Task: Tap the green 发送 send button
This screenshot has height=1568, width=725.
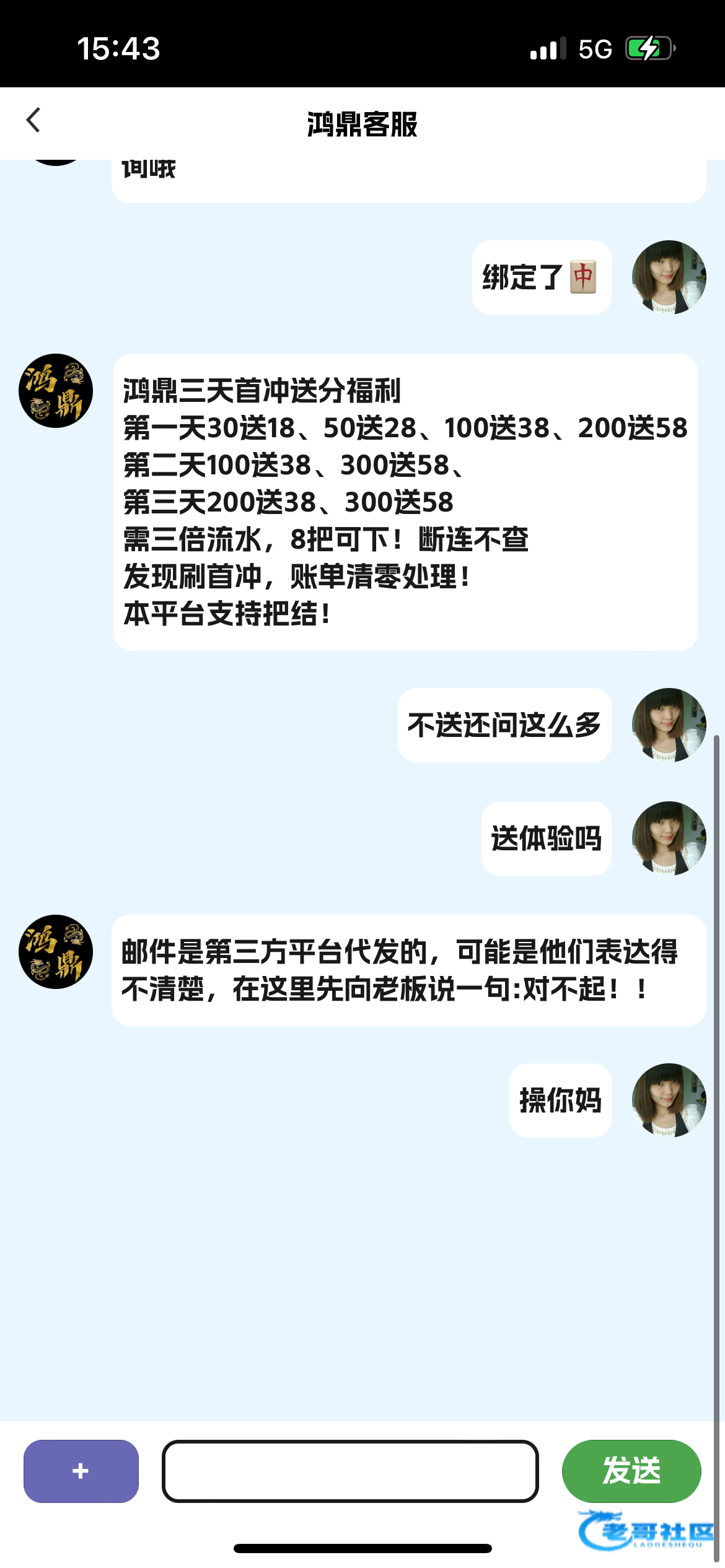Action: [x=631, y=1471]
